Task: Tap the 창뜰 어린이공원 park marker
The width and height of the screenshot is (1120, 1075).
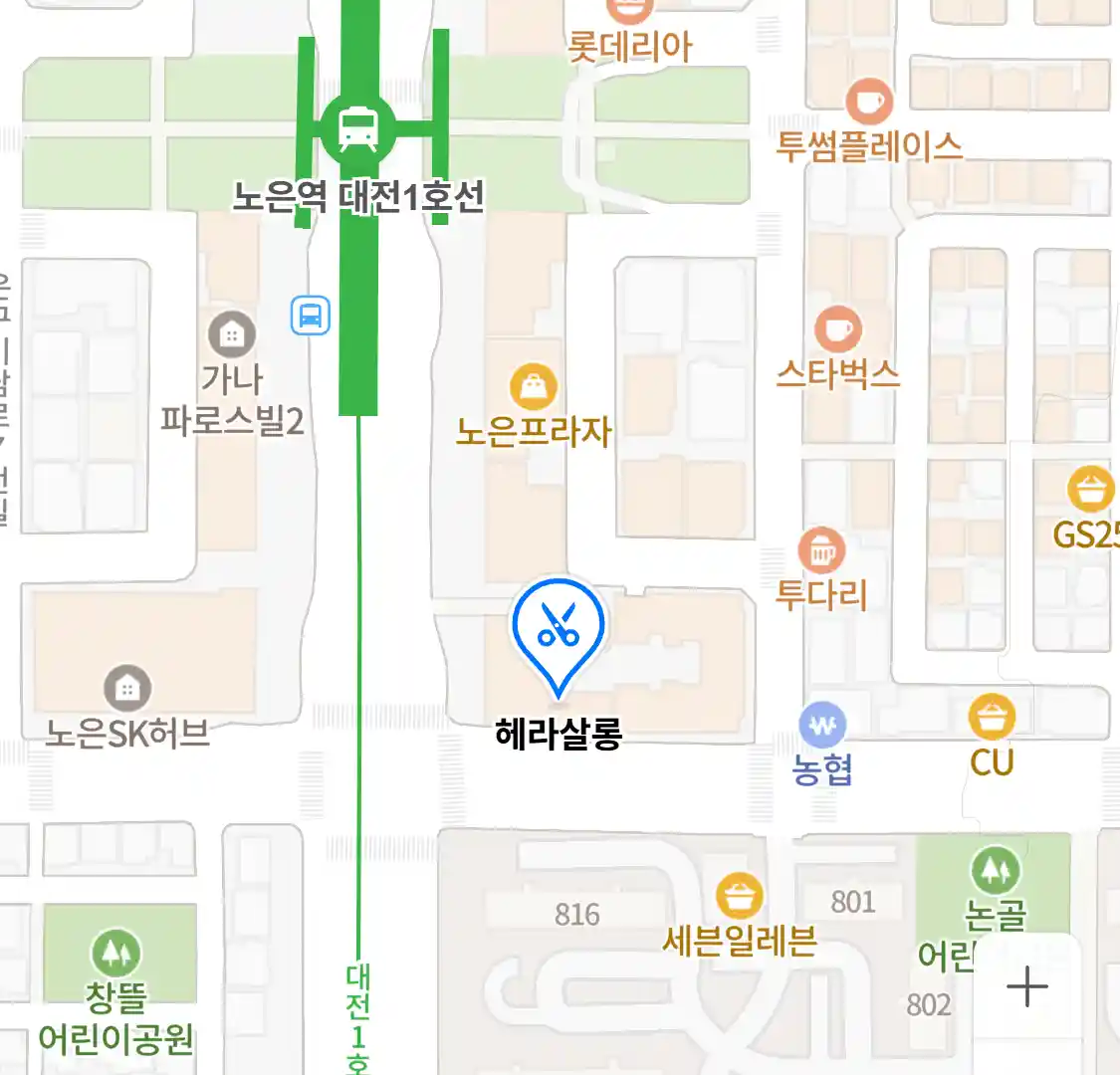Action: [116, 954]
